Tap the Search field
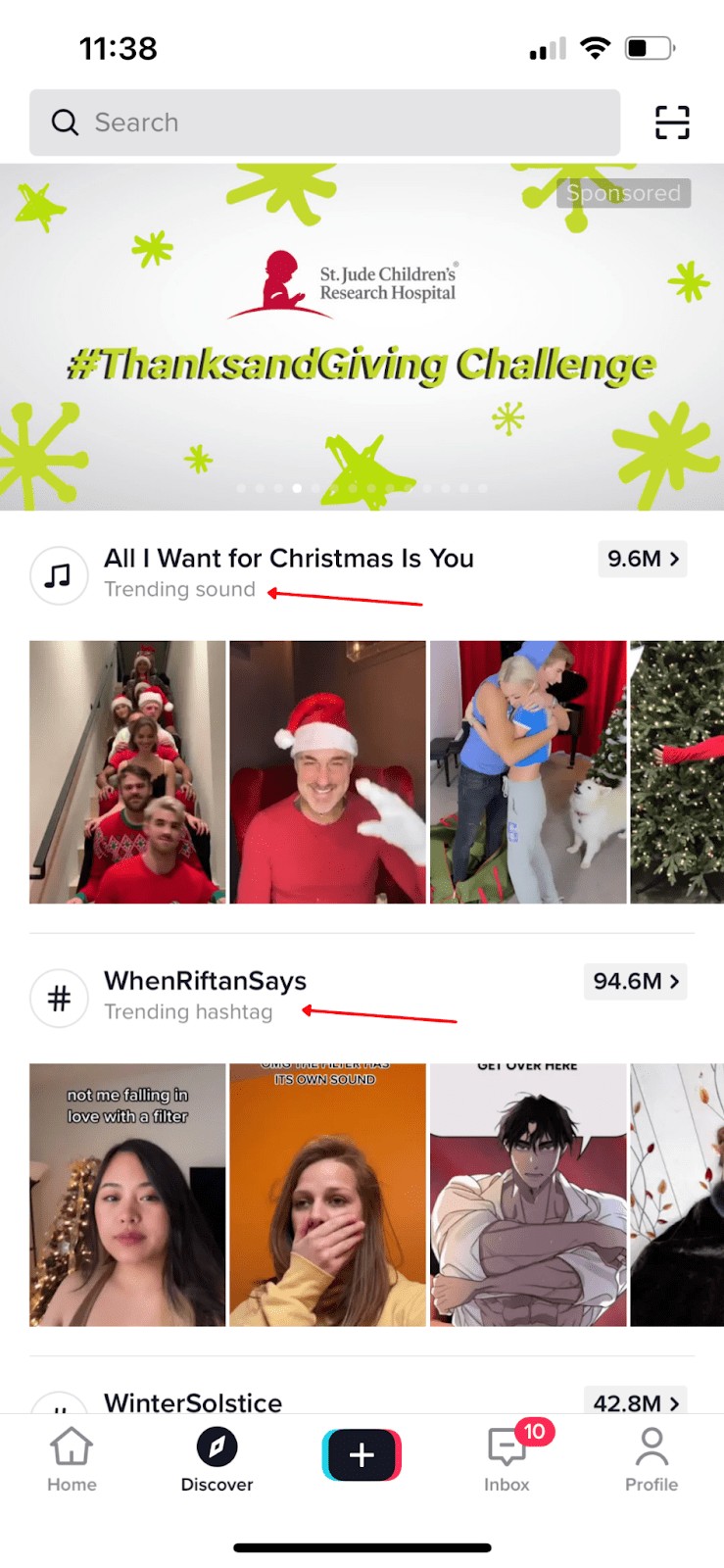724x1568 pixels. 324,122
